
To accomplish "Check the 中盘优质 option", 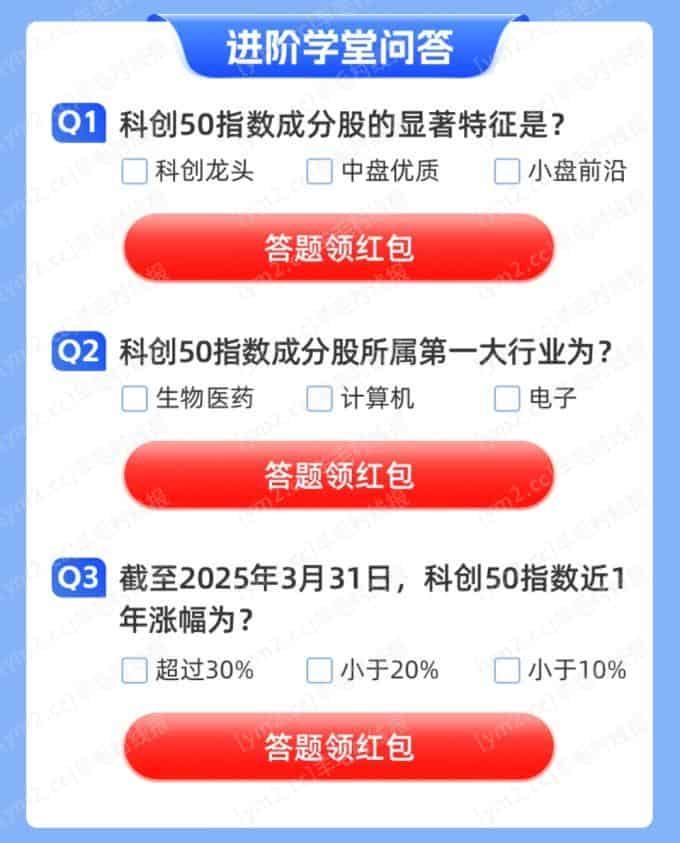I will pos(319,171).
